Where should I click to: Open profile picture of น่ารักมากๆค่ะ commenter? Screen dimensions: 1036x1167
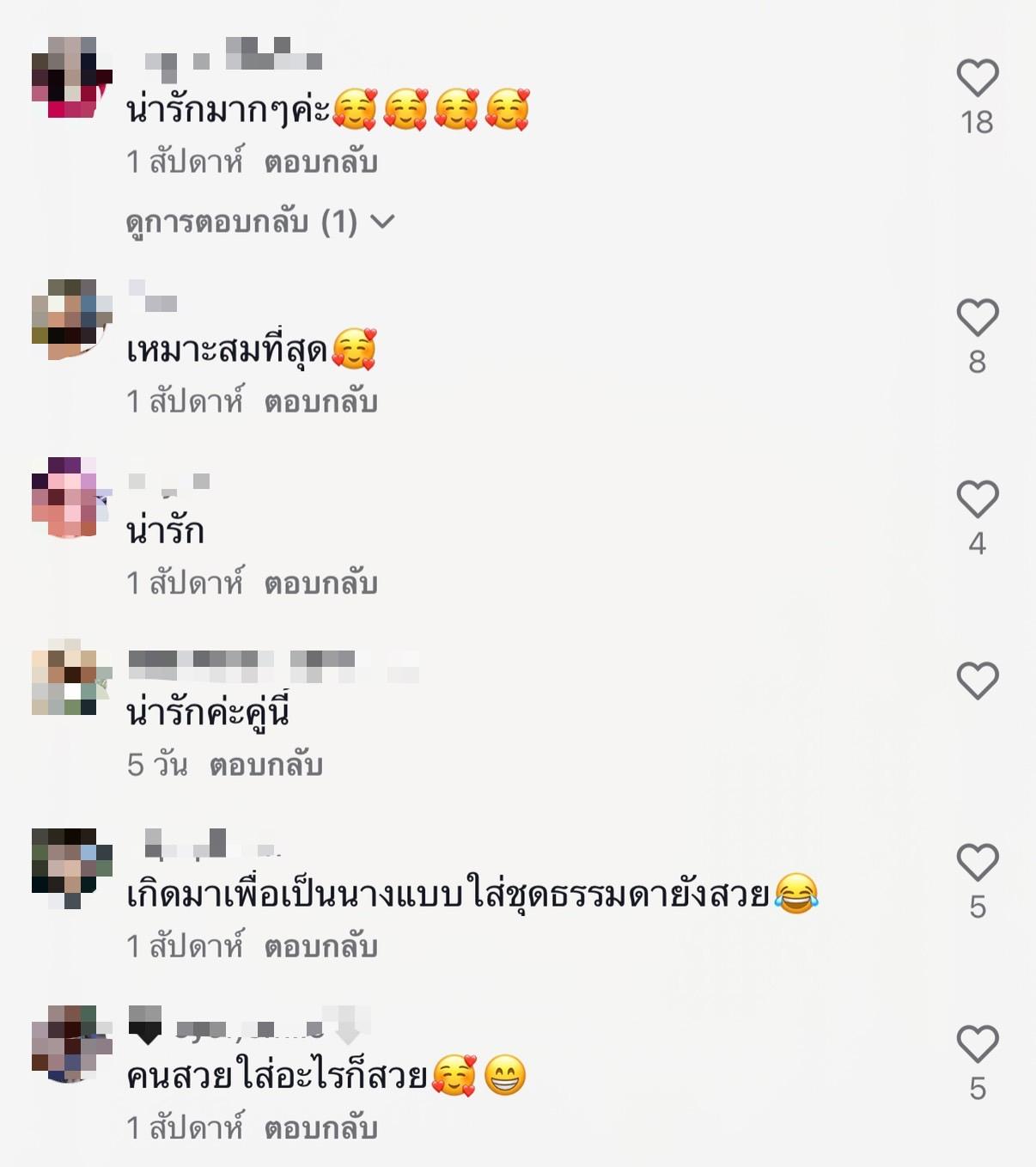click(x=71, y=77)
